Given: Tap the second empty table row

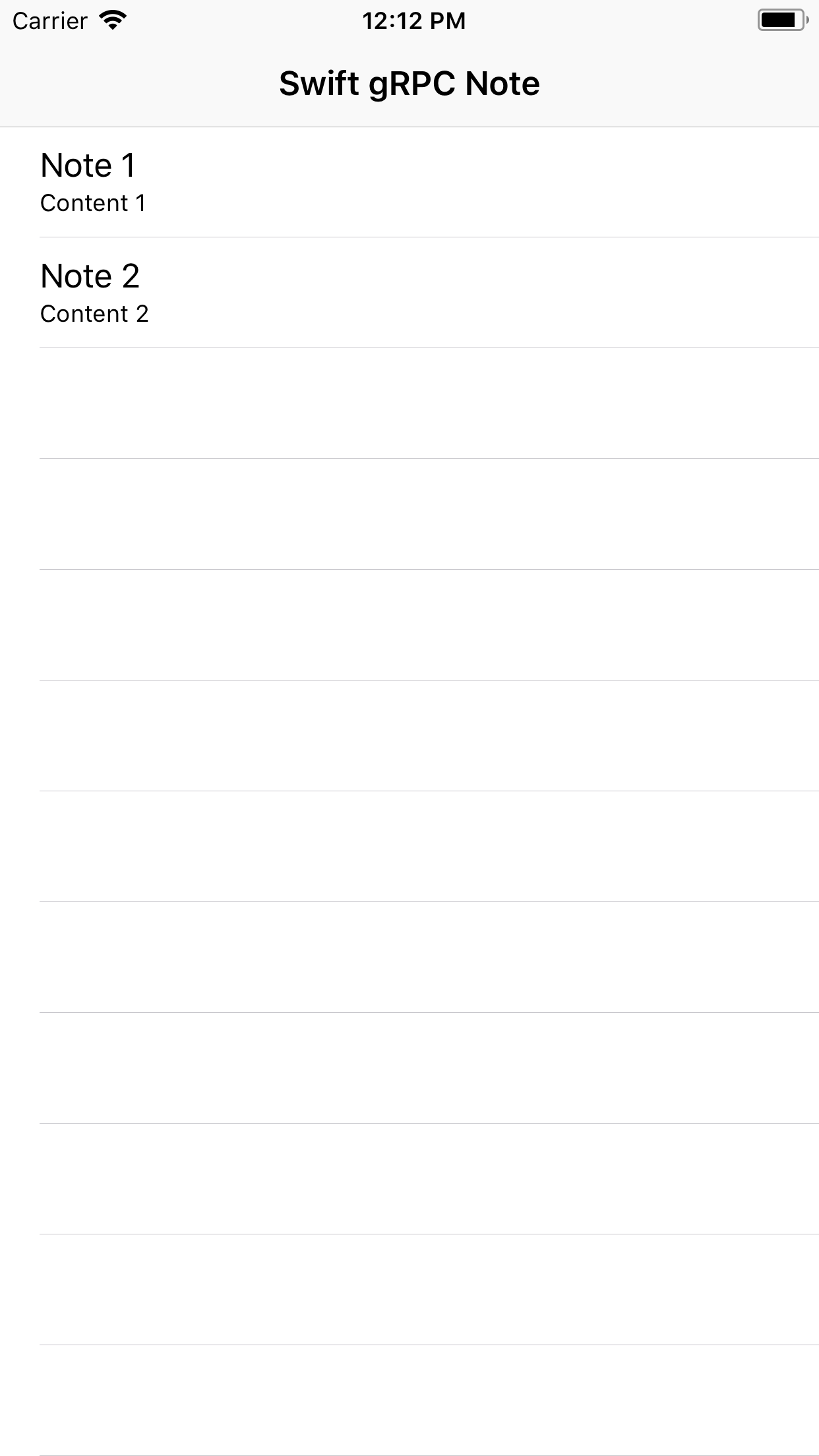Looking at the screenshot, I should click(x=409, y=514).
